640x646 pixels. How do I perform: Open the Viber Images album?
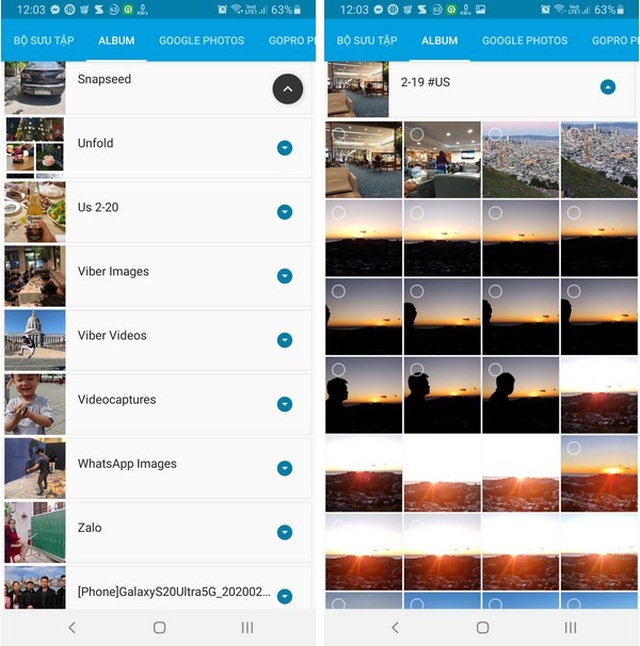(x=113, y=272)
